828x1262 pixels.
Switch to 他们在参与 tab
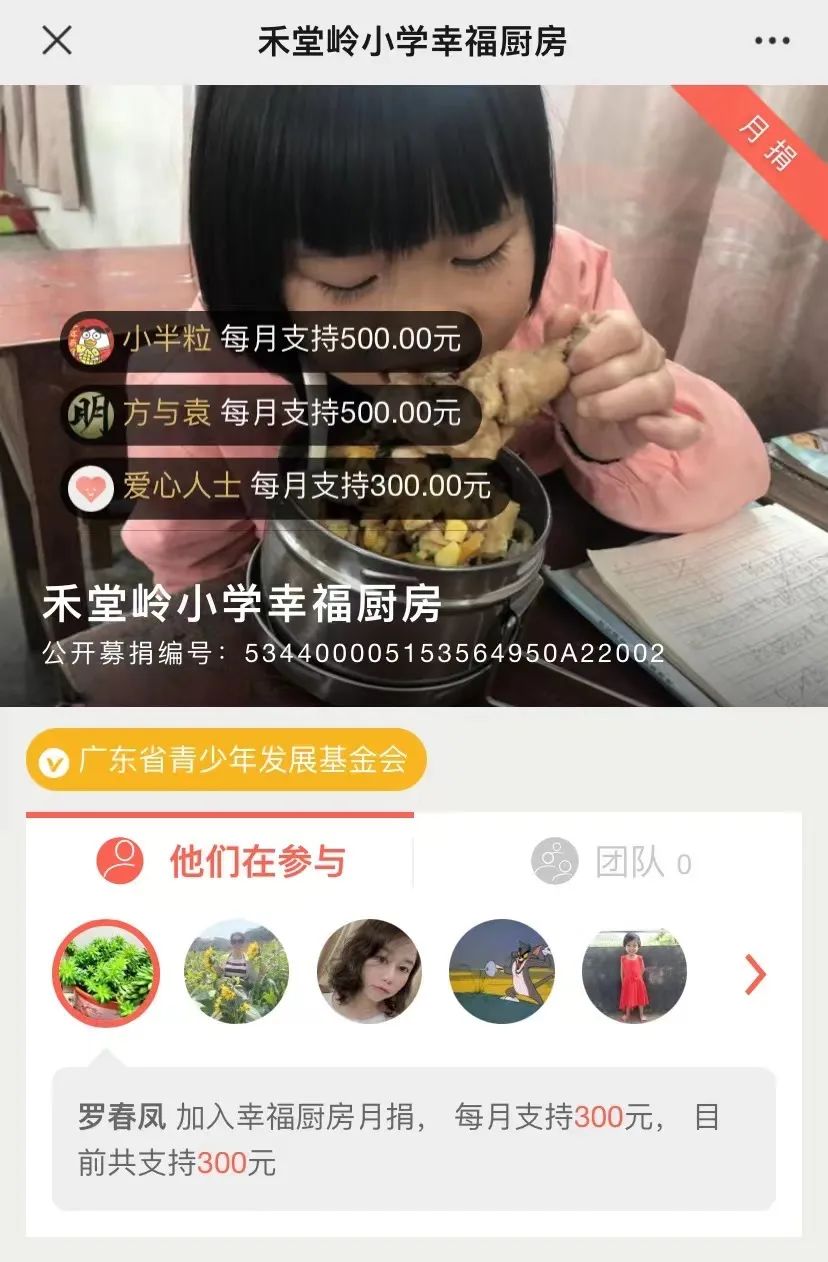pyautogui.click(x=221, y=861)
